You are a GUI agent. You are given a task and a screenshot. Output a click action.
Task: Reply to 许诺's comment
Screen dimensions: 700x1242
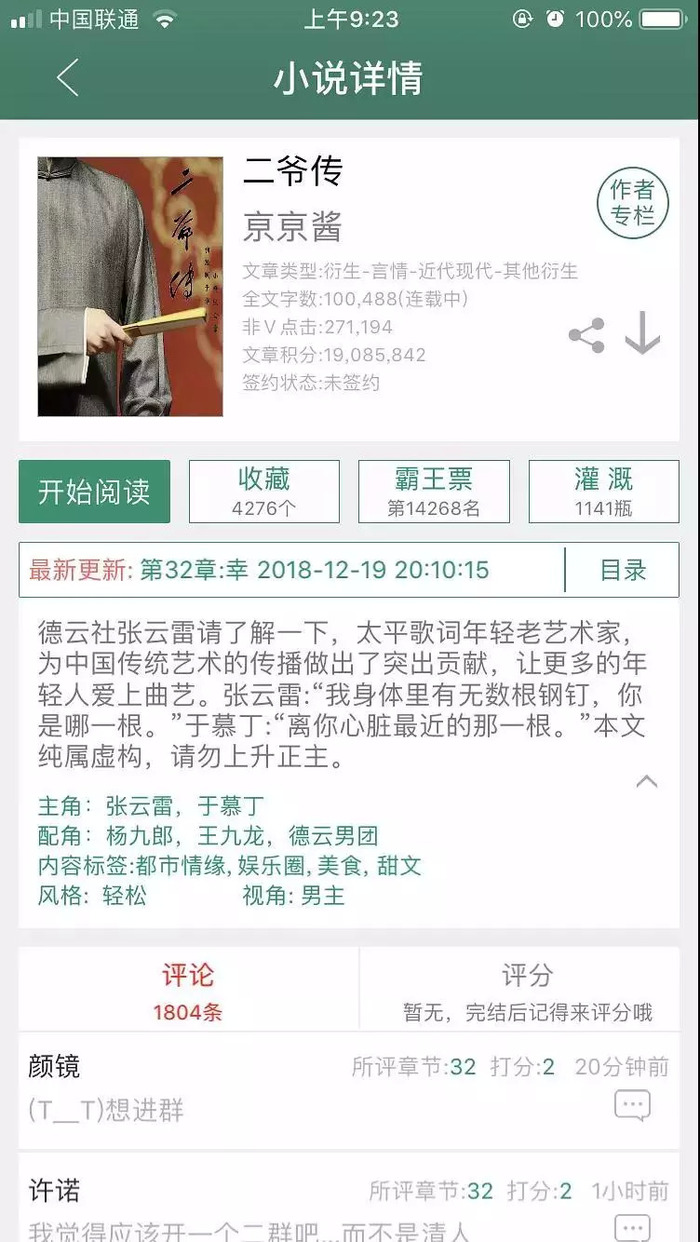point(632,1227)
